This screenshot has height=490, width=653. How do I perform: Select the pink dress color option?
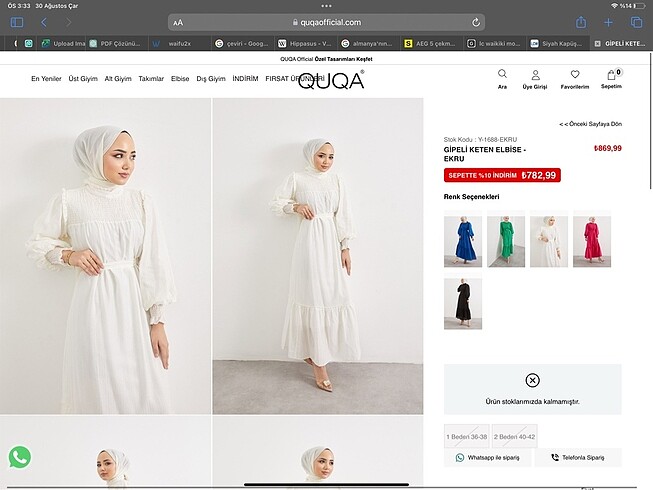pyautogui.click(x=591, y=241)
